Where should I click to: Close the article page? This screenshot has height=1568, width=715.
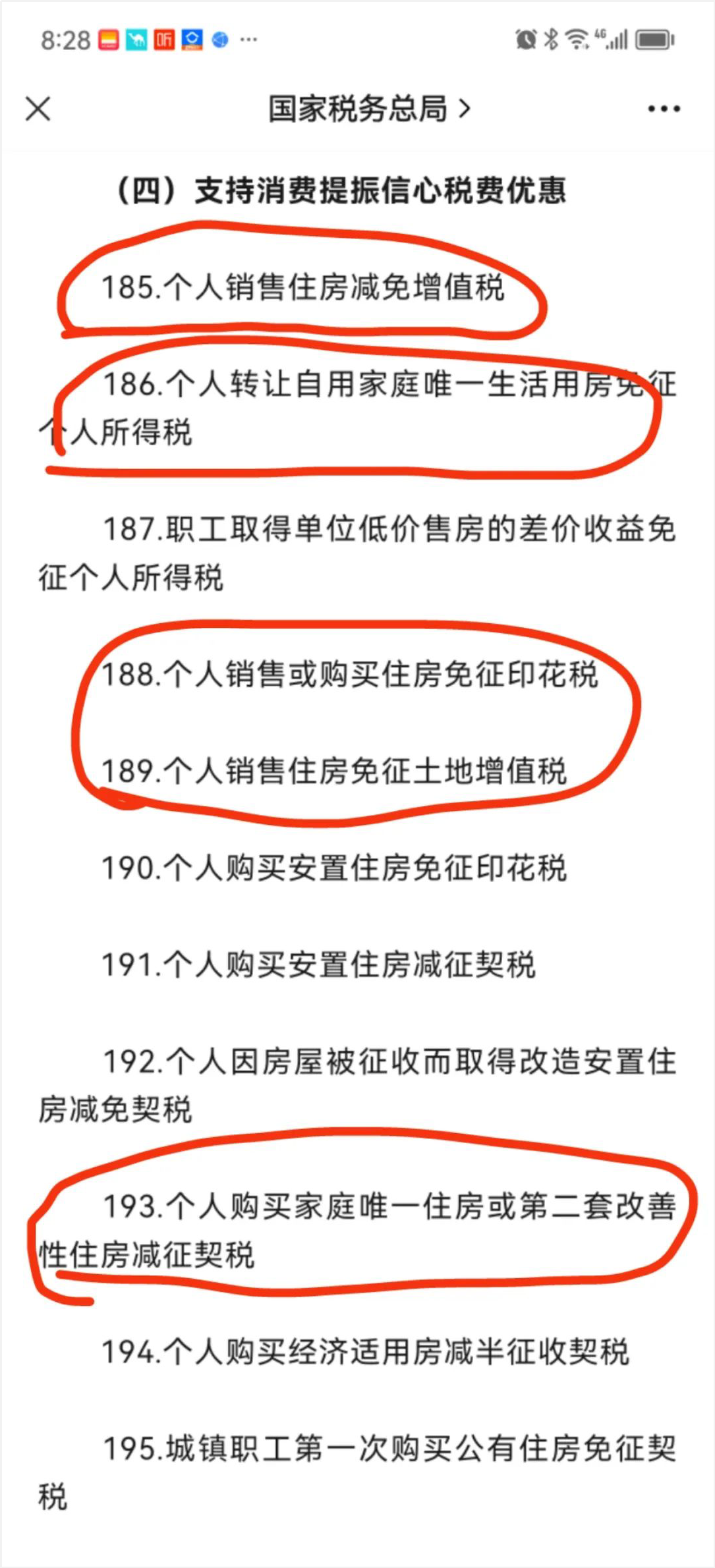click(x=38, y=109)
